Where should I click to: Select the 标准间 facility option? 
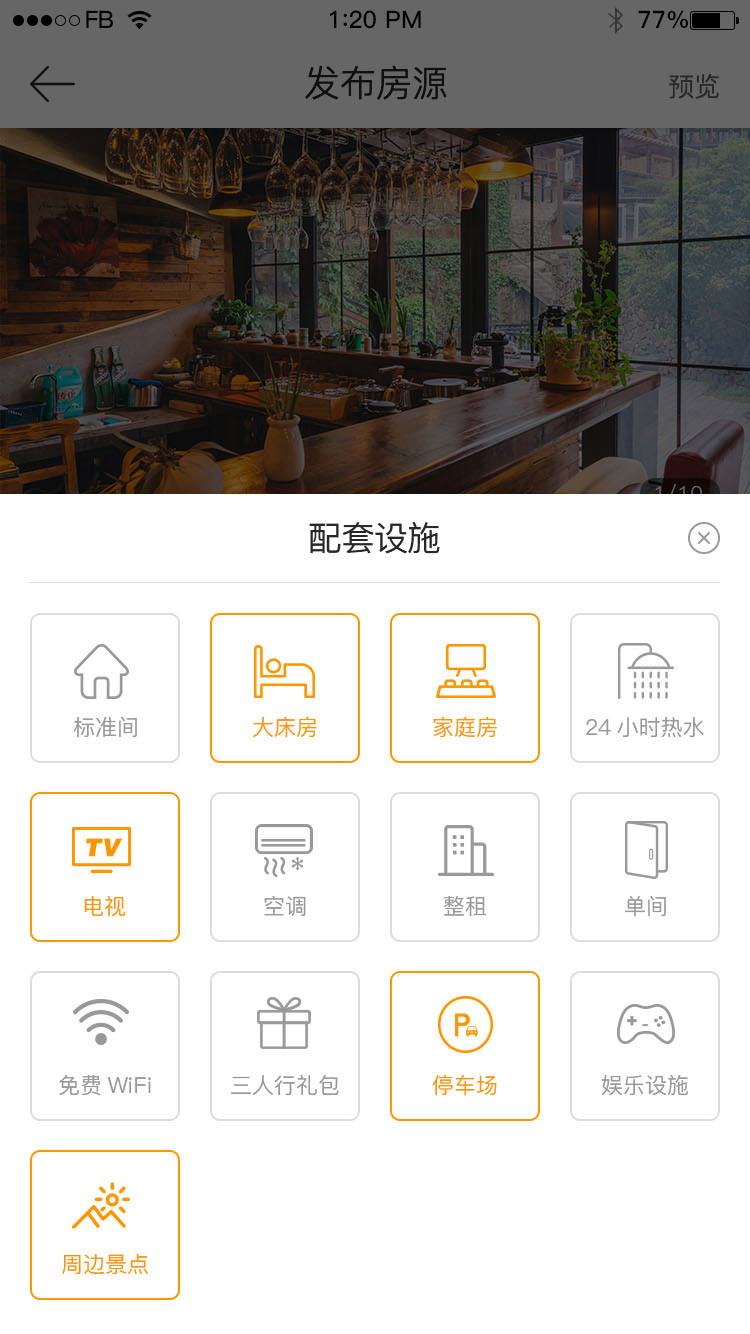pos(105,688)
